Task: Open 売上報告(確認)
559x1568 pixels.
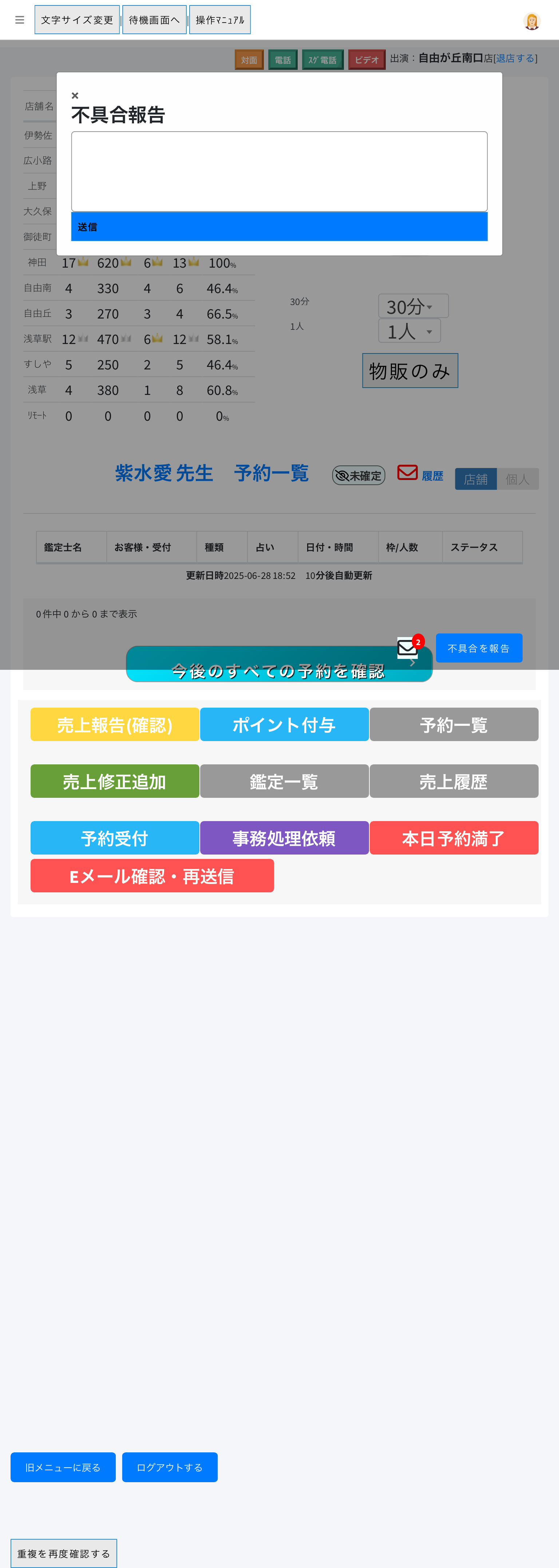Action: (x=115, y=724)
